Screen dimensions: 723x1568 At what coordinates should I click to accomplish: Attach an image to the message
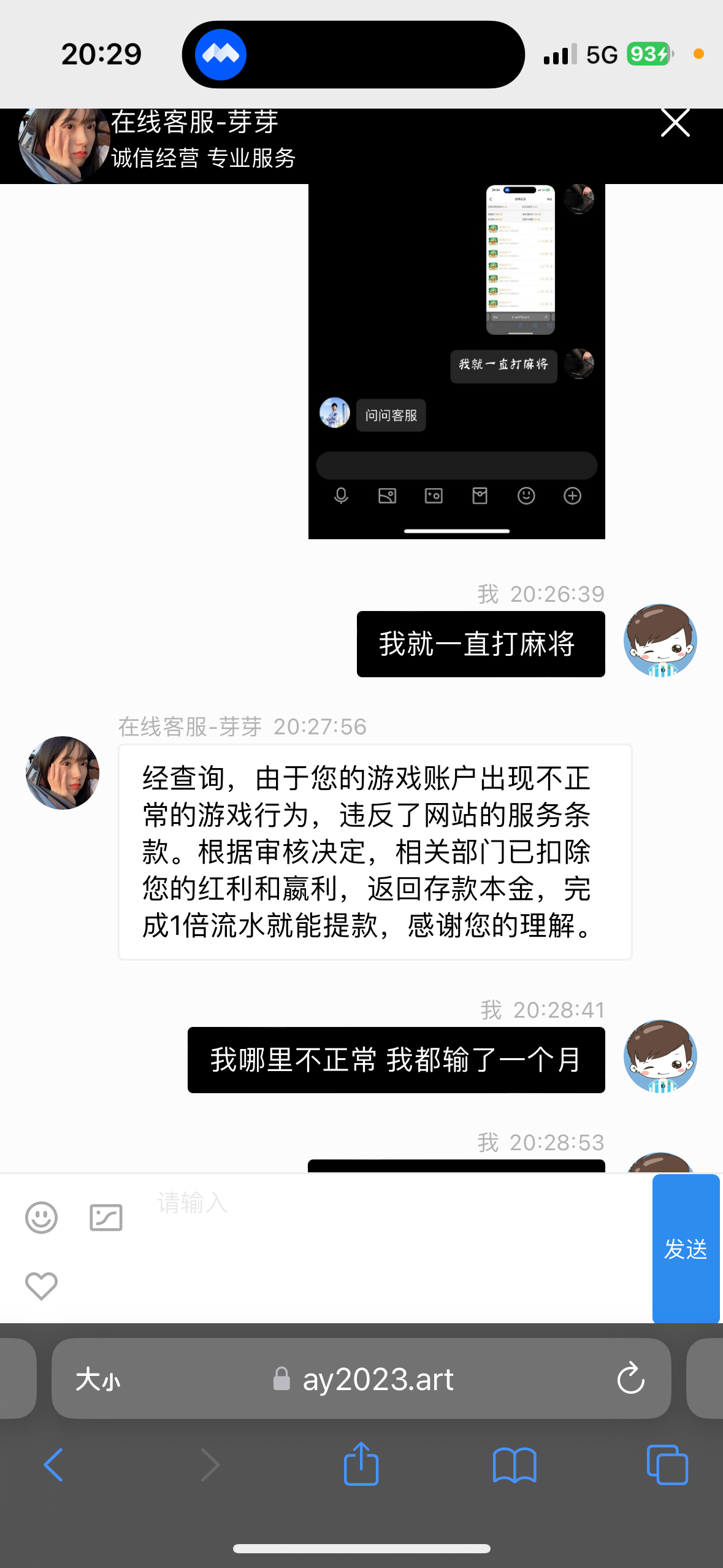tap(106, 1217)
